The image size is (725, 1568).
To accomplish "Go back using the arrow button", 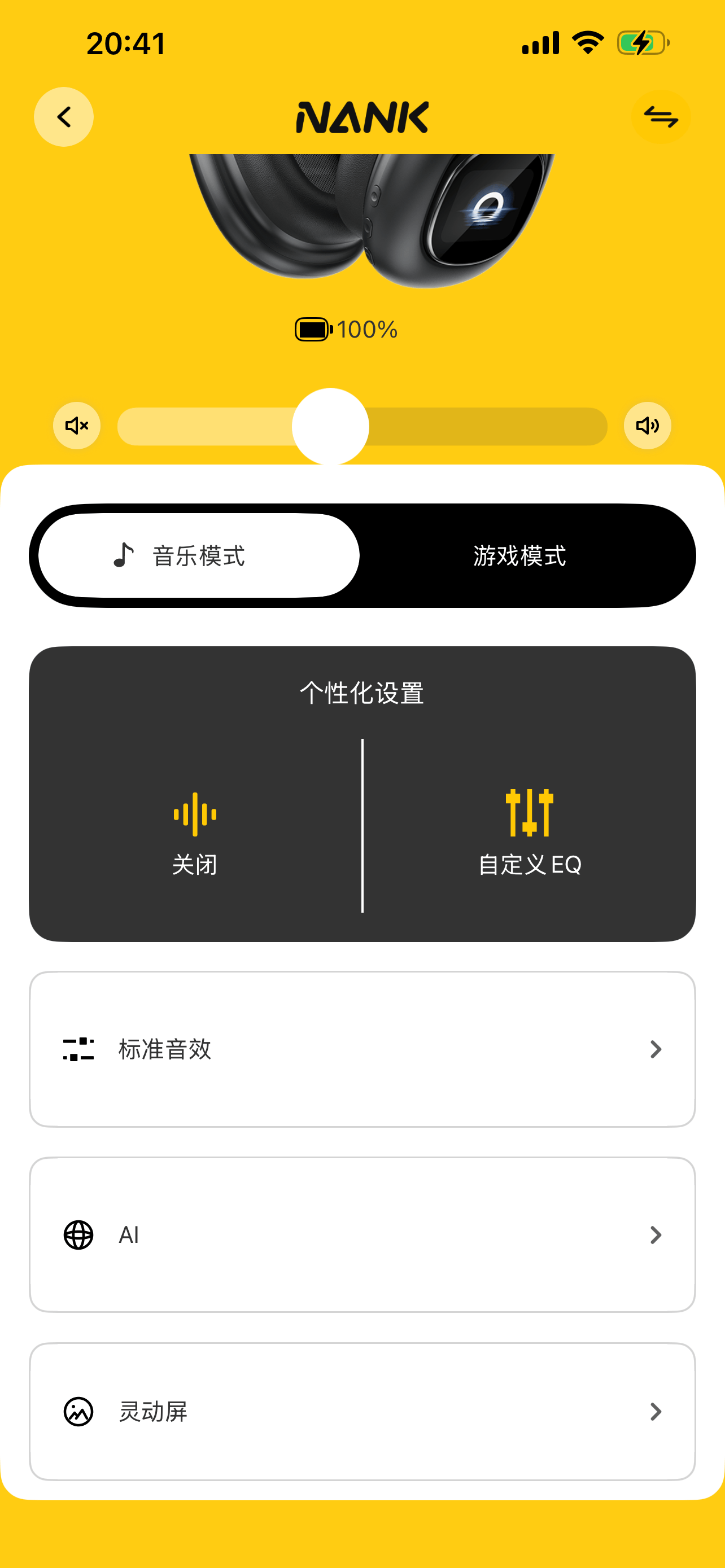I will pyautogui.click(x=63, y=117).
